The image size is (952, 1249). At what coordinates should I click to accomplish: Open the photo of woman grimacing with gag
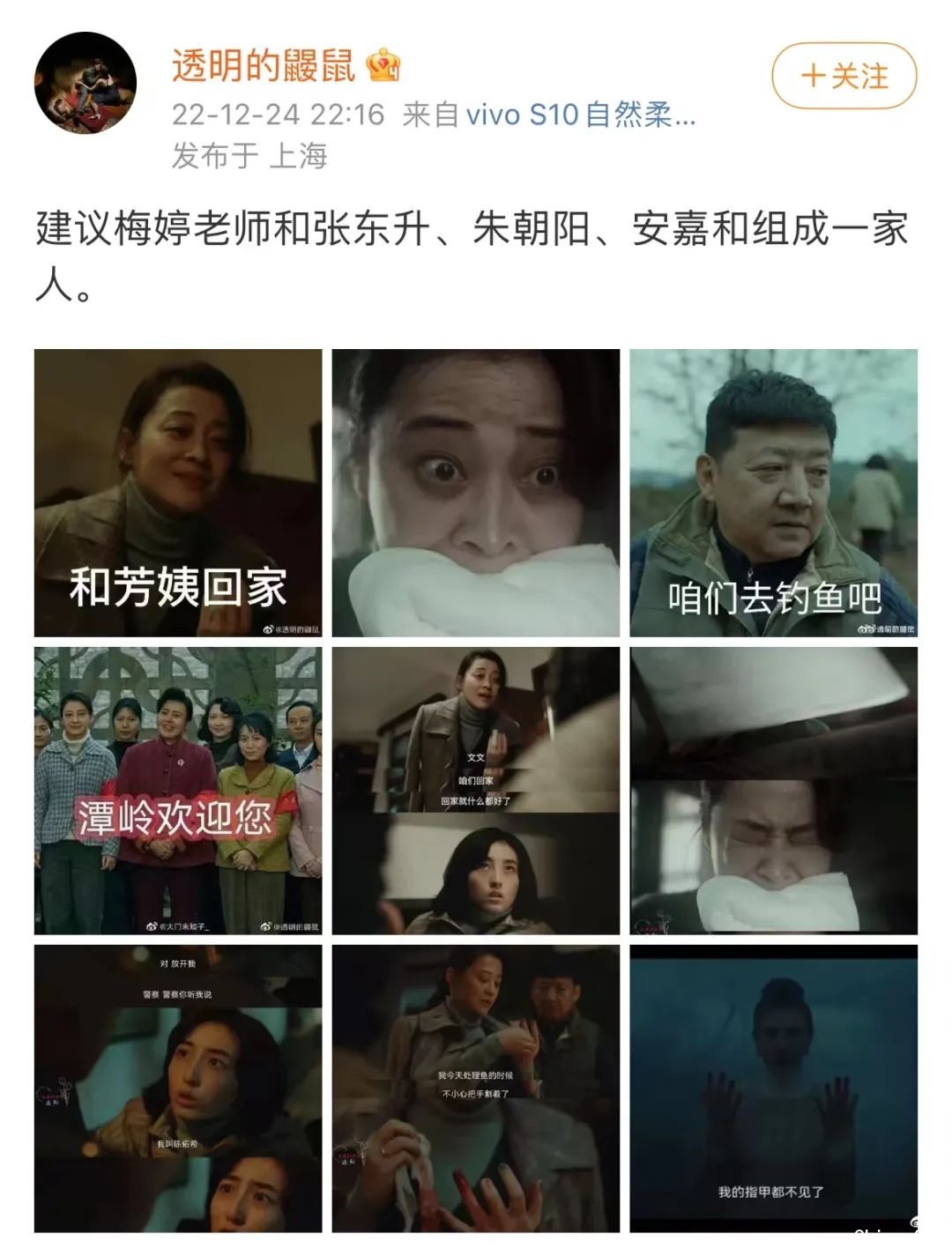tap(773, 791)
